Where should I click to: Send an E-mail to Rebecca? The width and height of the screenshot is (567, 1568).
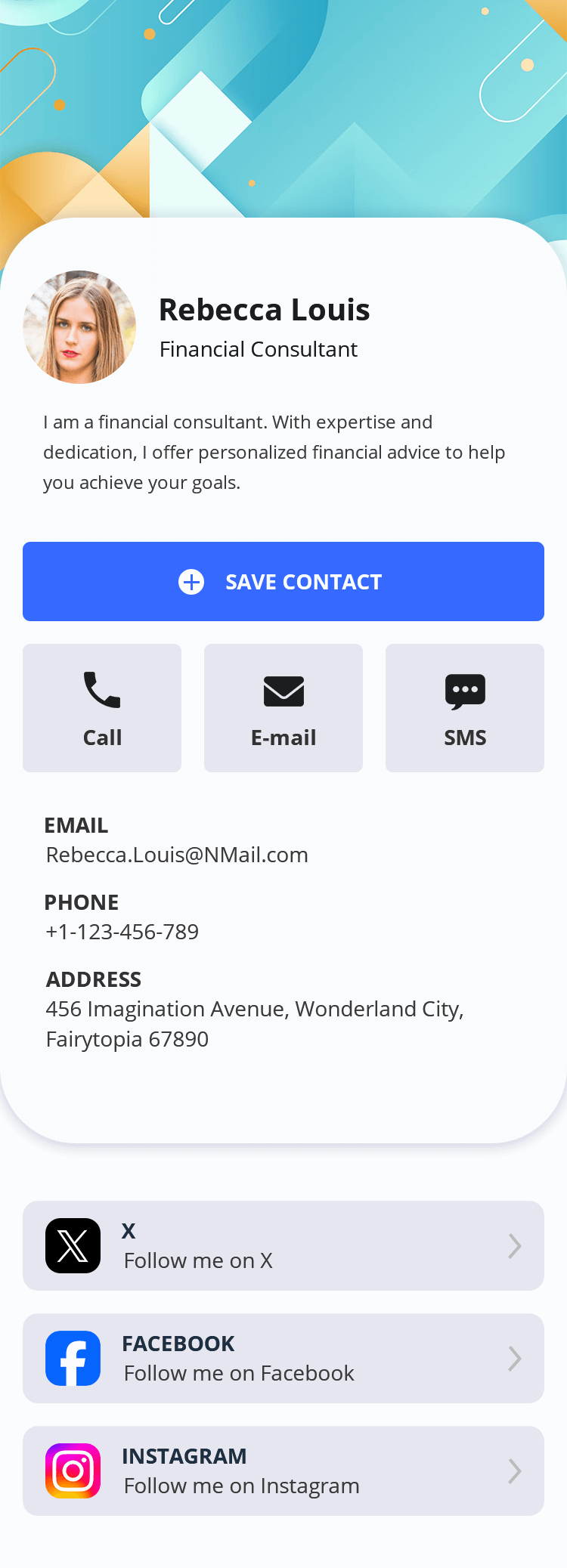(283, 707)
